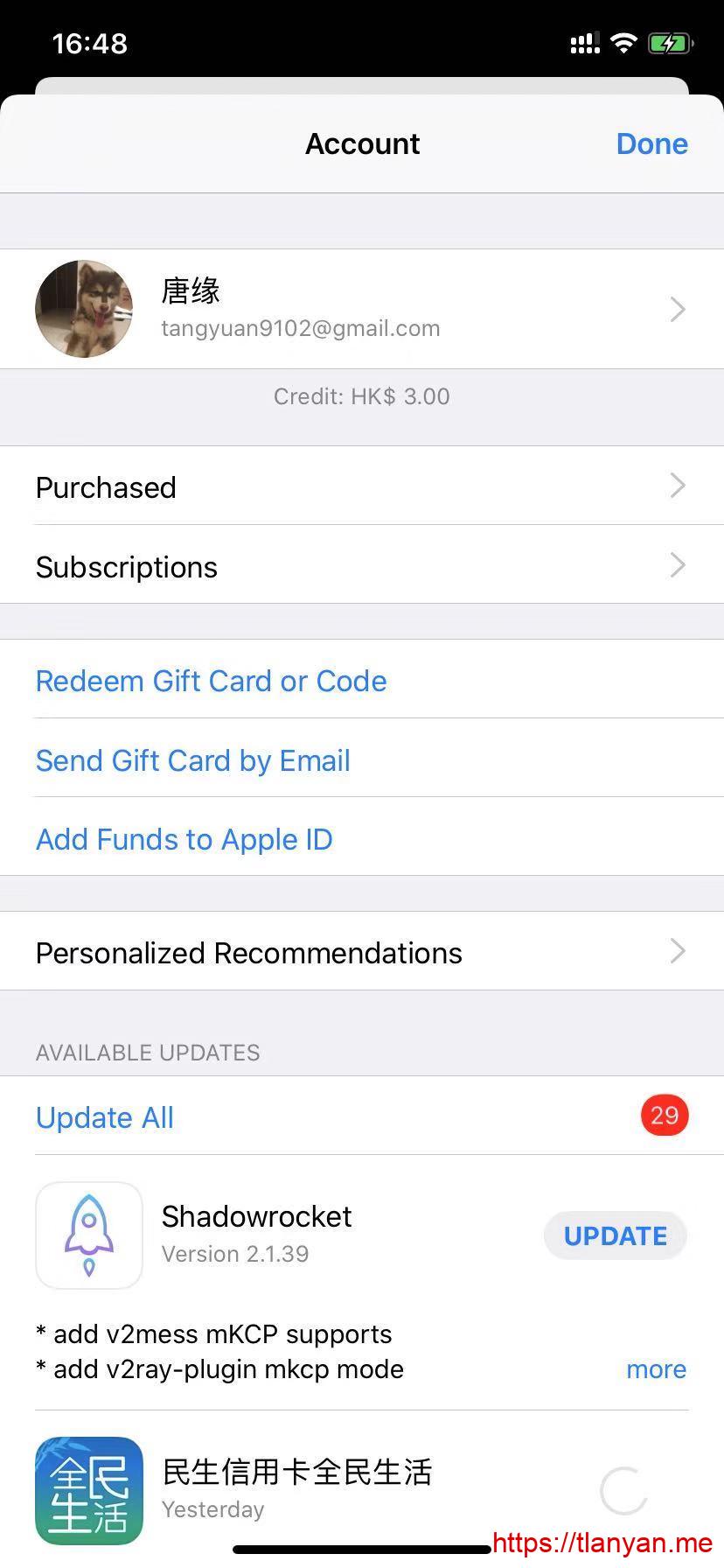
Task: Expand Shadowrocket release notes with more
Action: click(x=656, y=1369)
